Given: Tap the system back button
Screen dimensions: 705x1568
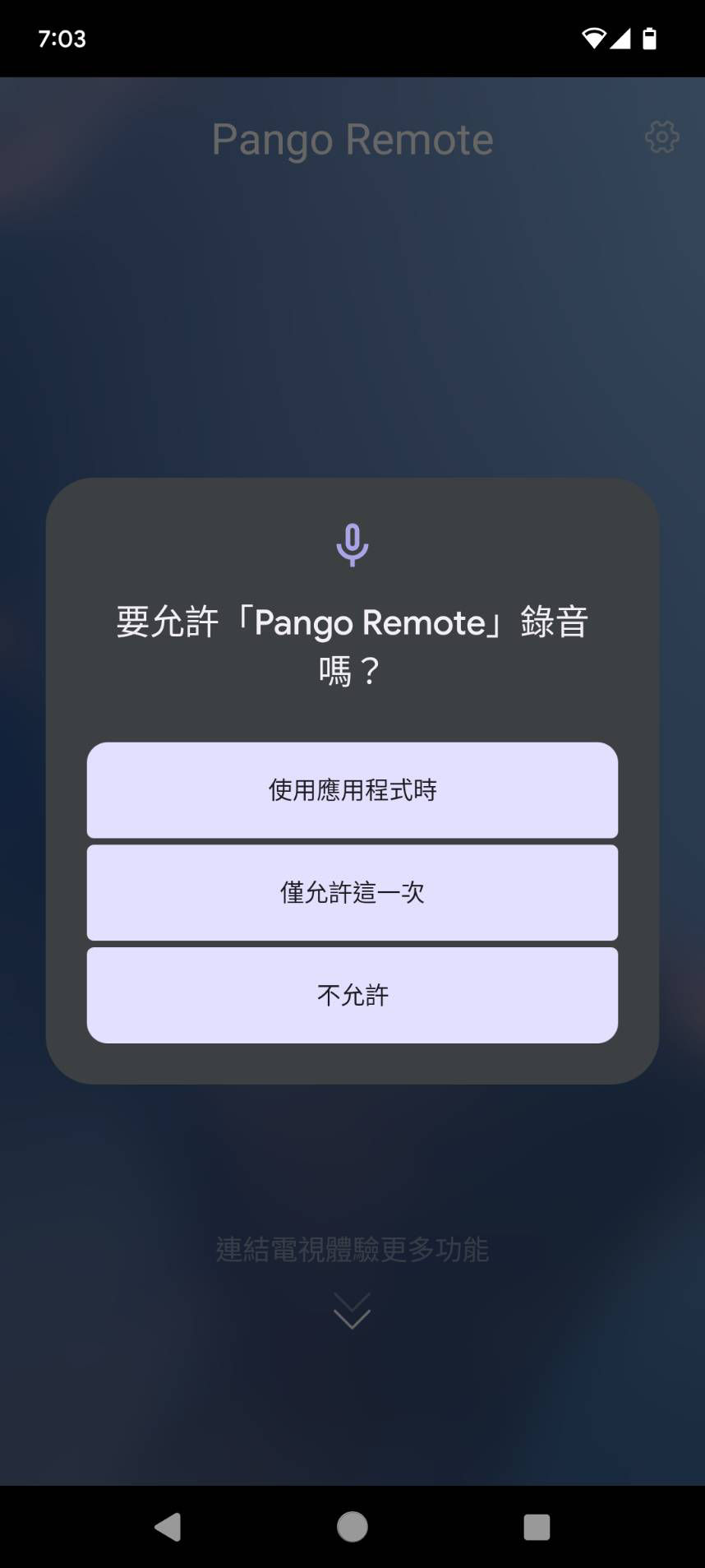Looking at the screenshot, I should tap(168, 1527).
